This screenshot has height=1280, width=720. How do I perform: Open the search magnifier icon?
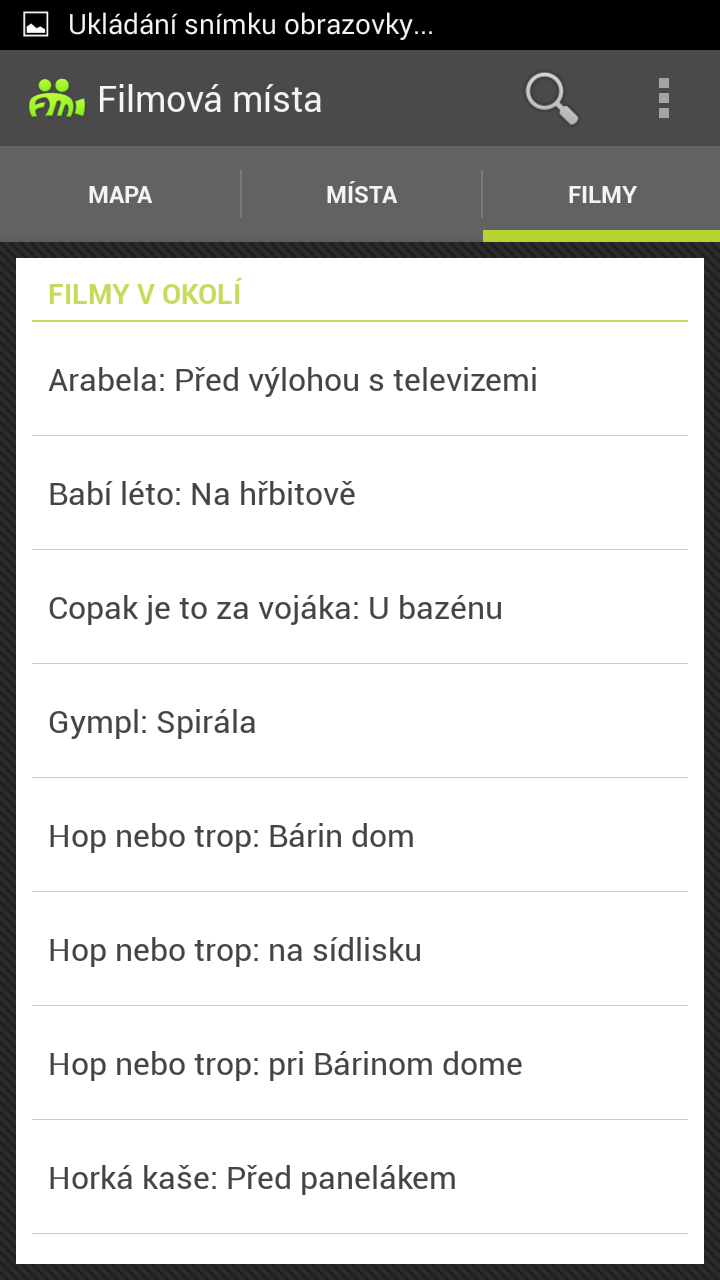[552, 99]
